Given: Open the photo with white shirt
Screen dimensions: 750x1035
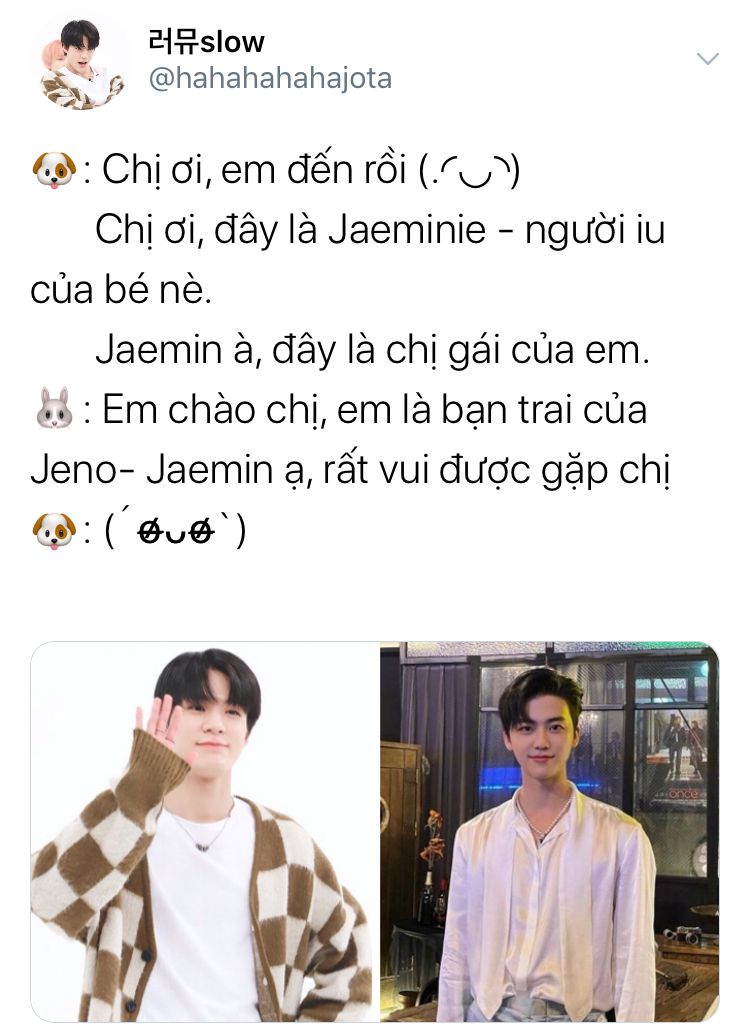Looking at the screenshot, I should pos(549,830).
